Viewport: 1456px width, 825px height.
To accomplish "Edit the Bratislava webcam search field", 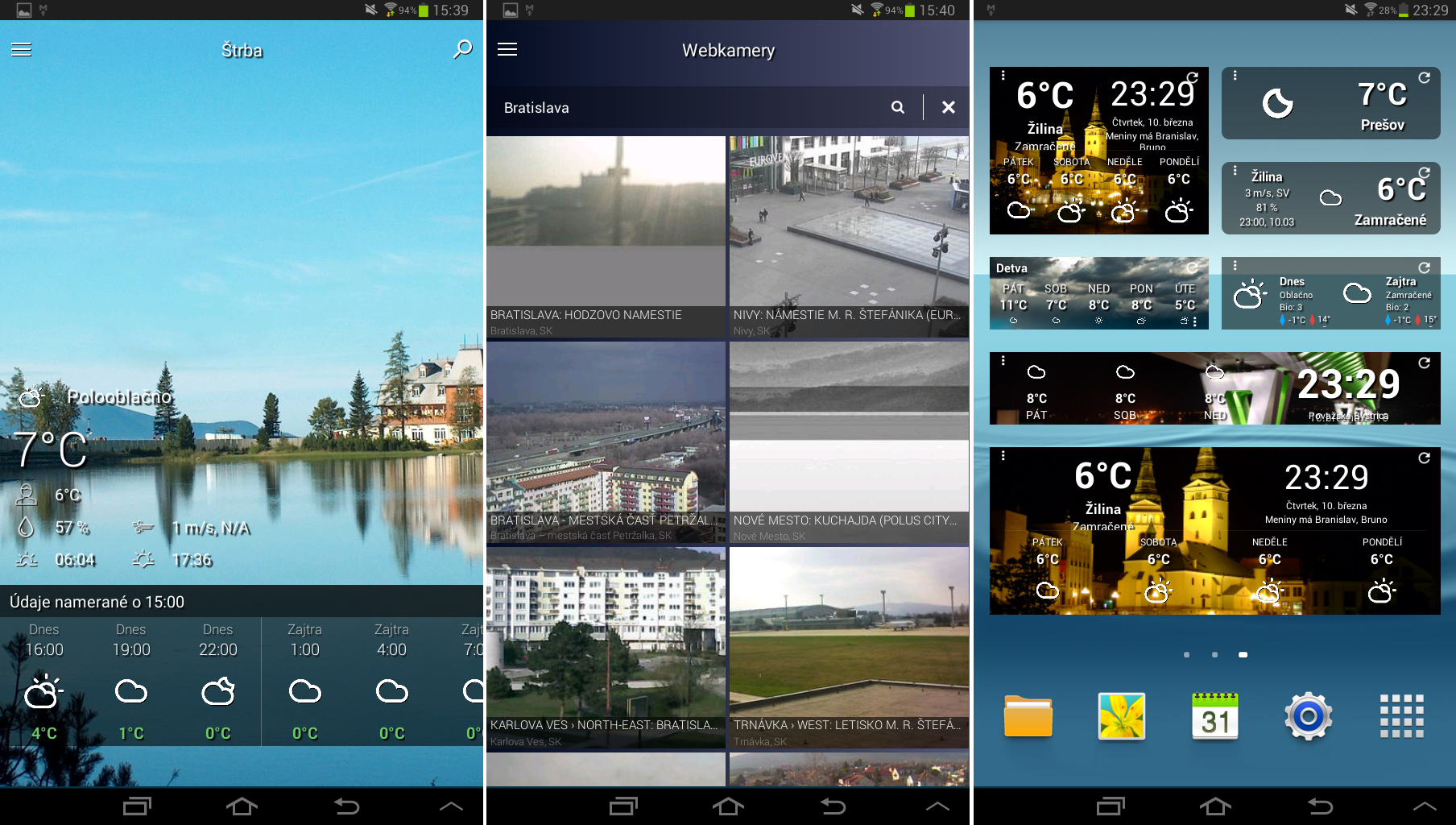I will 685,108.
